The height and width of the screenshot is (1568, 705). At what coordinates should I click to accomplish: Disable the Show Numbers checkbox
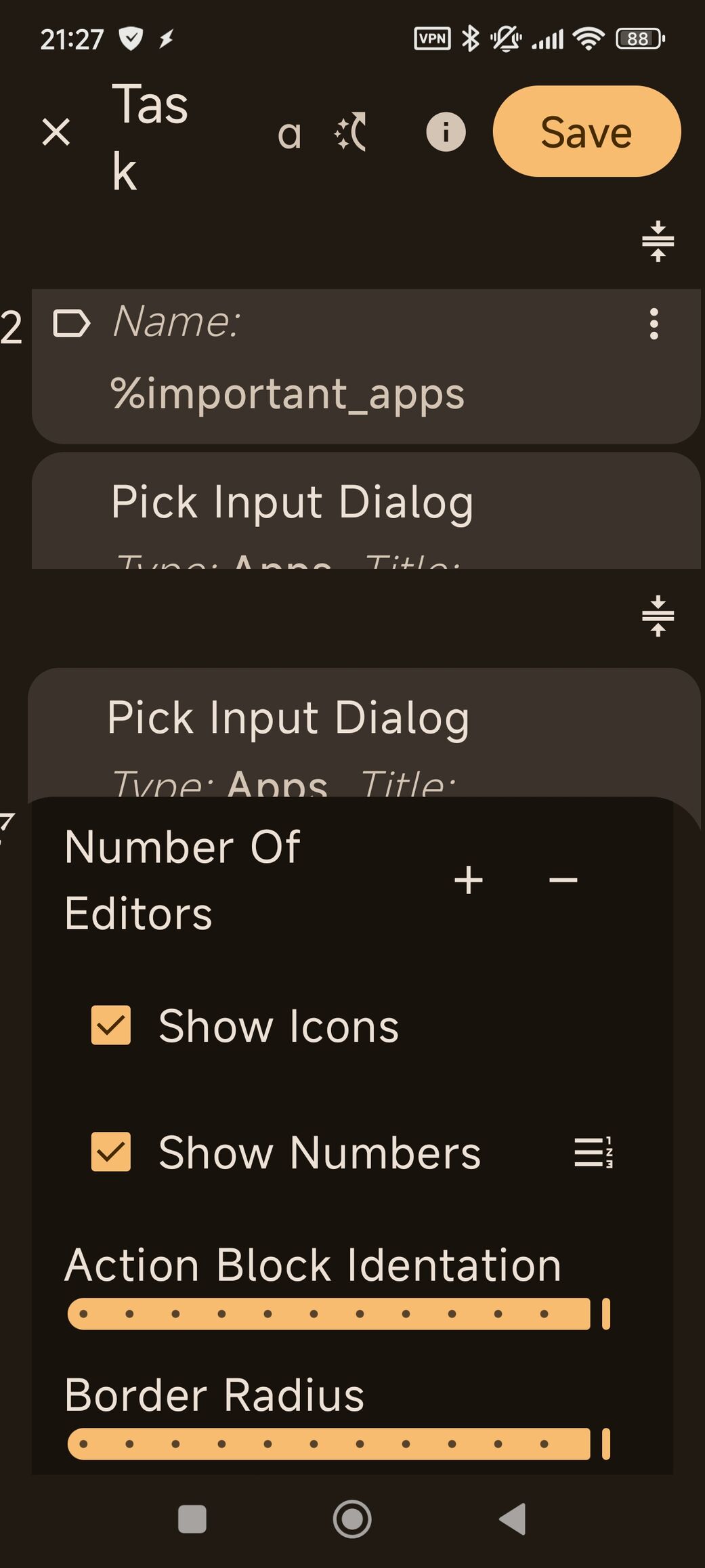pyautogui.click(x=111, y=1151)
